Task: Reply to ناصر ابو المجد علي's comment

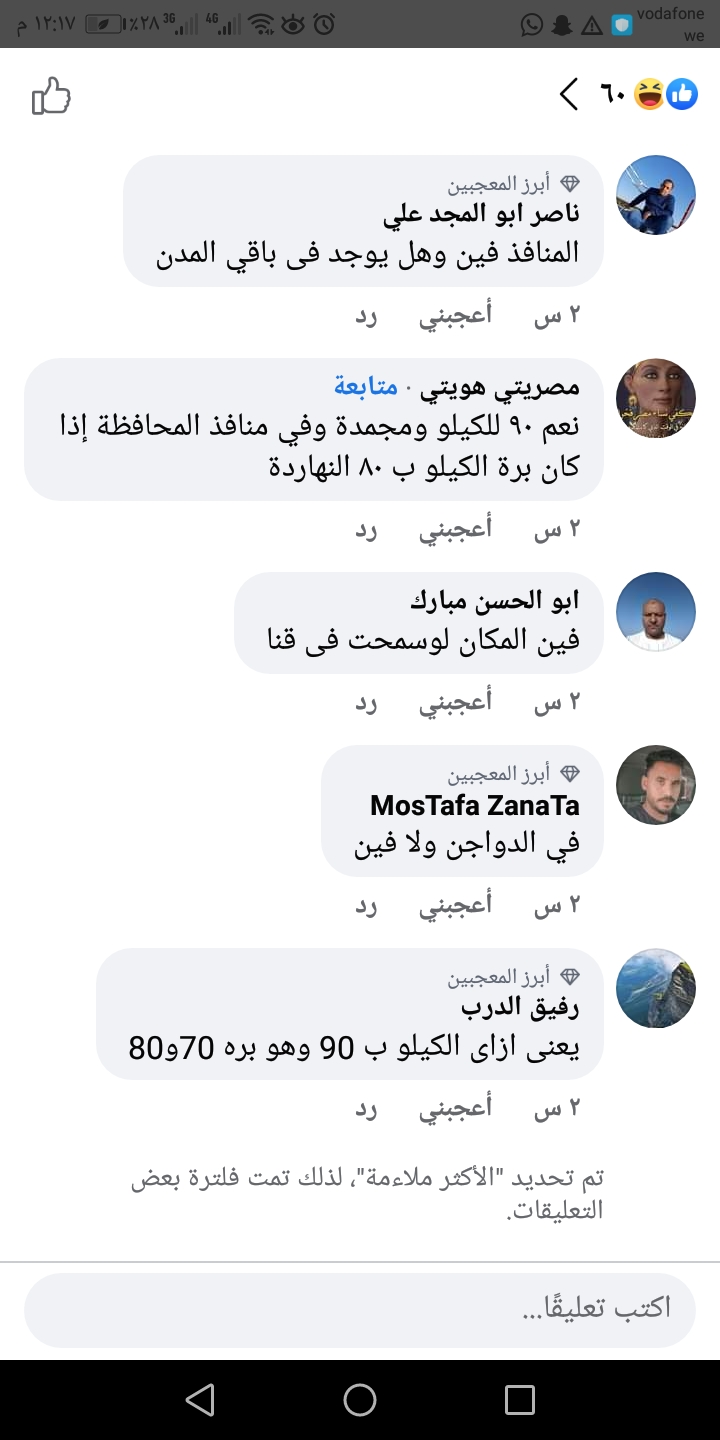Action: [367, 315]
